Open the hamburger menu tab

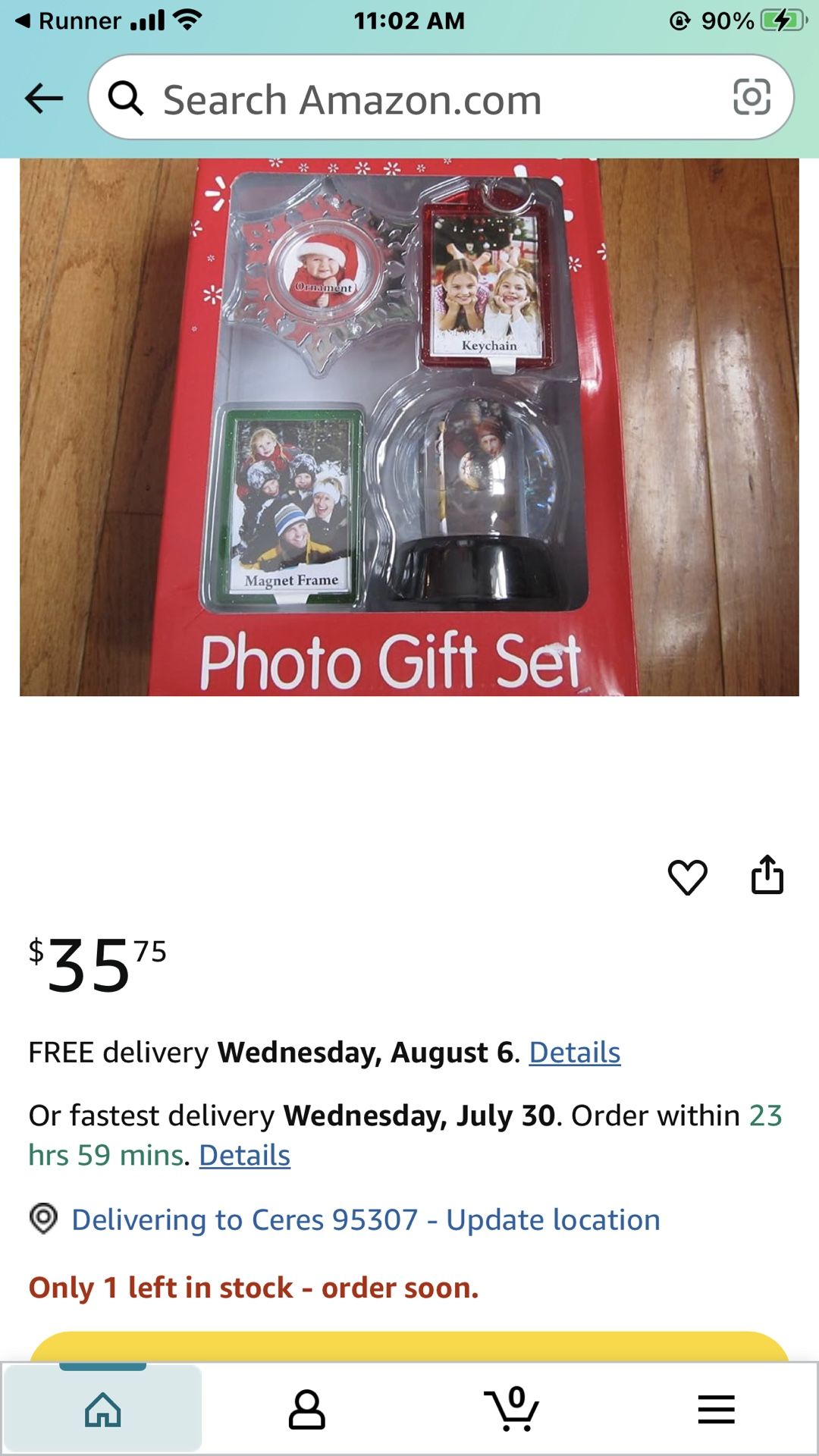[x=716, y=1410]
